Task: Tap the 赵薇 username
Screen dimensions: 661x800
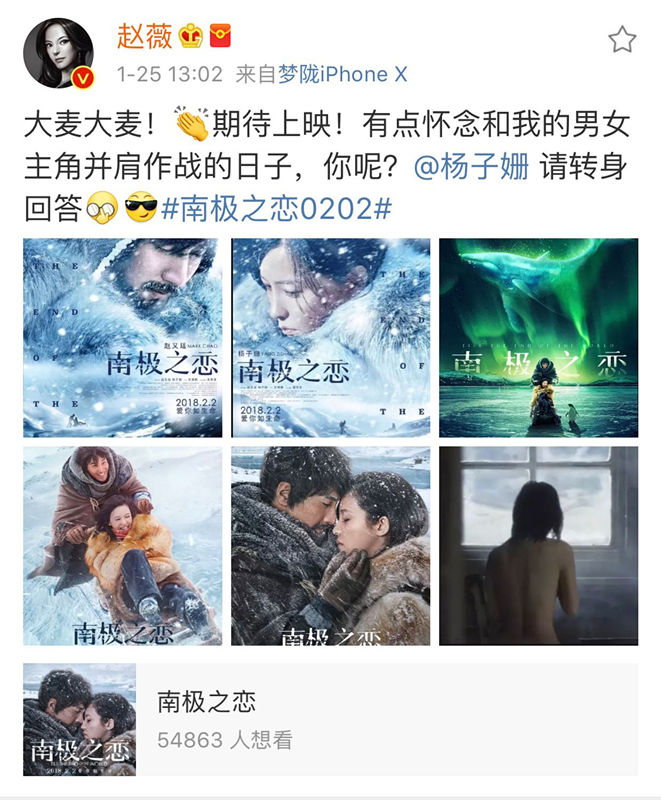Action: tap(141, 36)
